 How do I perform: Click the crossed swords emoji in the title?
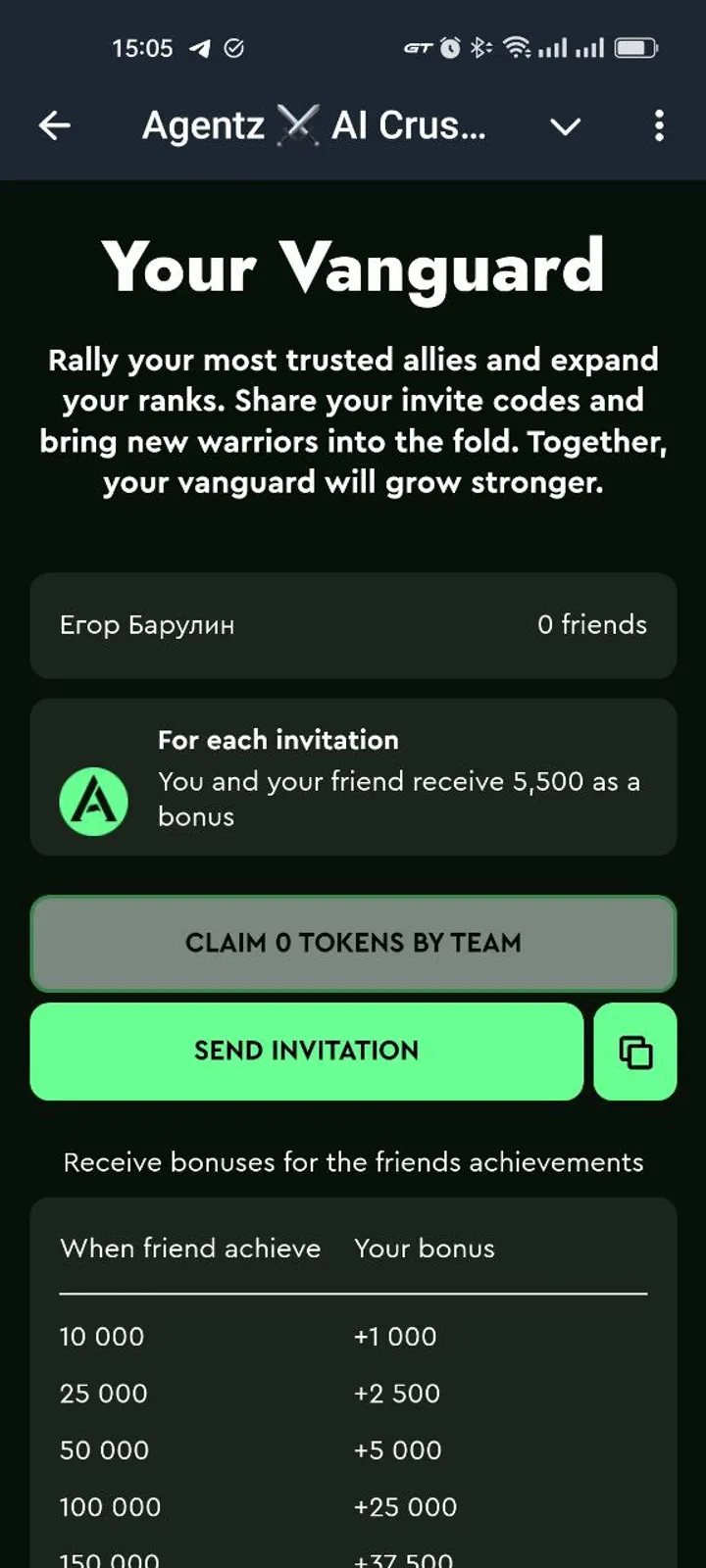point(297,125)
